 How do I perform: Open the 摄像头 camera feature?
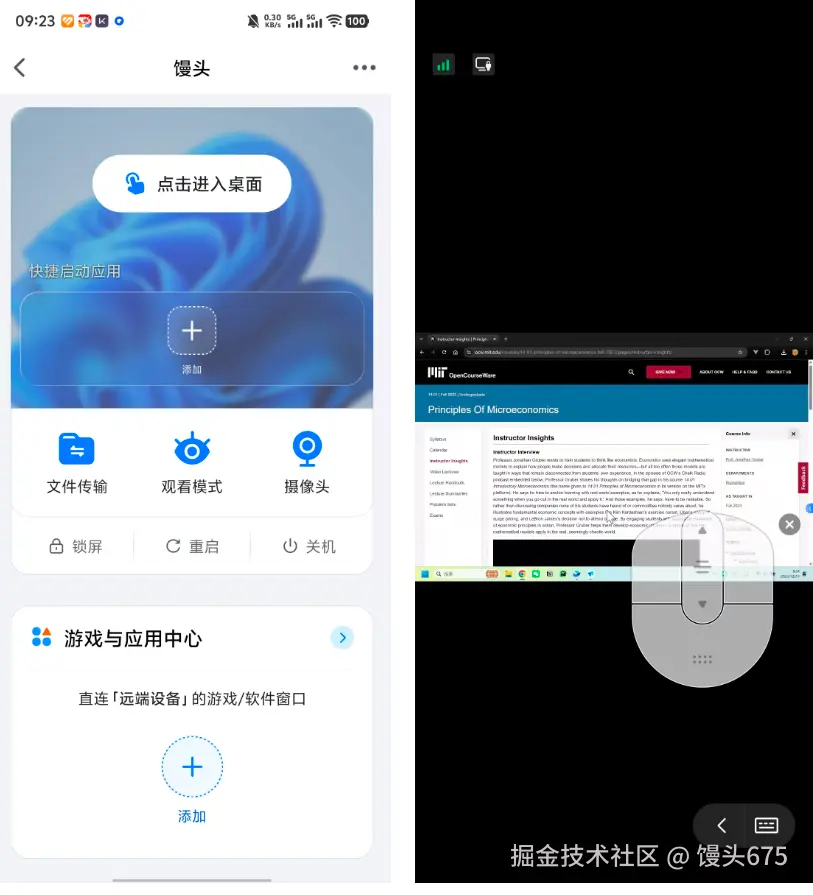tap(306, 463)
